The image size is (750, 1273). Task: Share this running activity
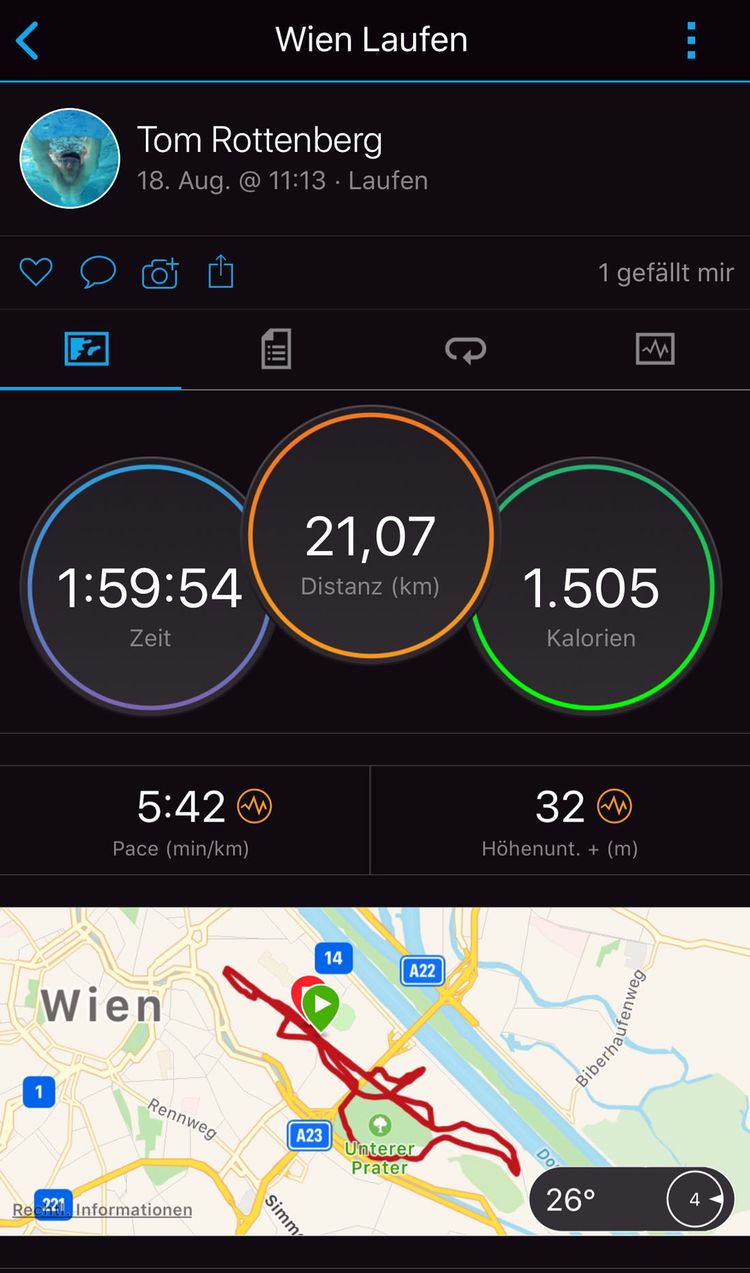pyautogui.click(x=221, y=272)
